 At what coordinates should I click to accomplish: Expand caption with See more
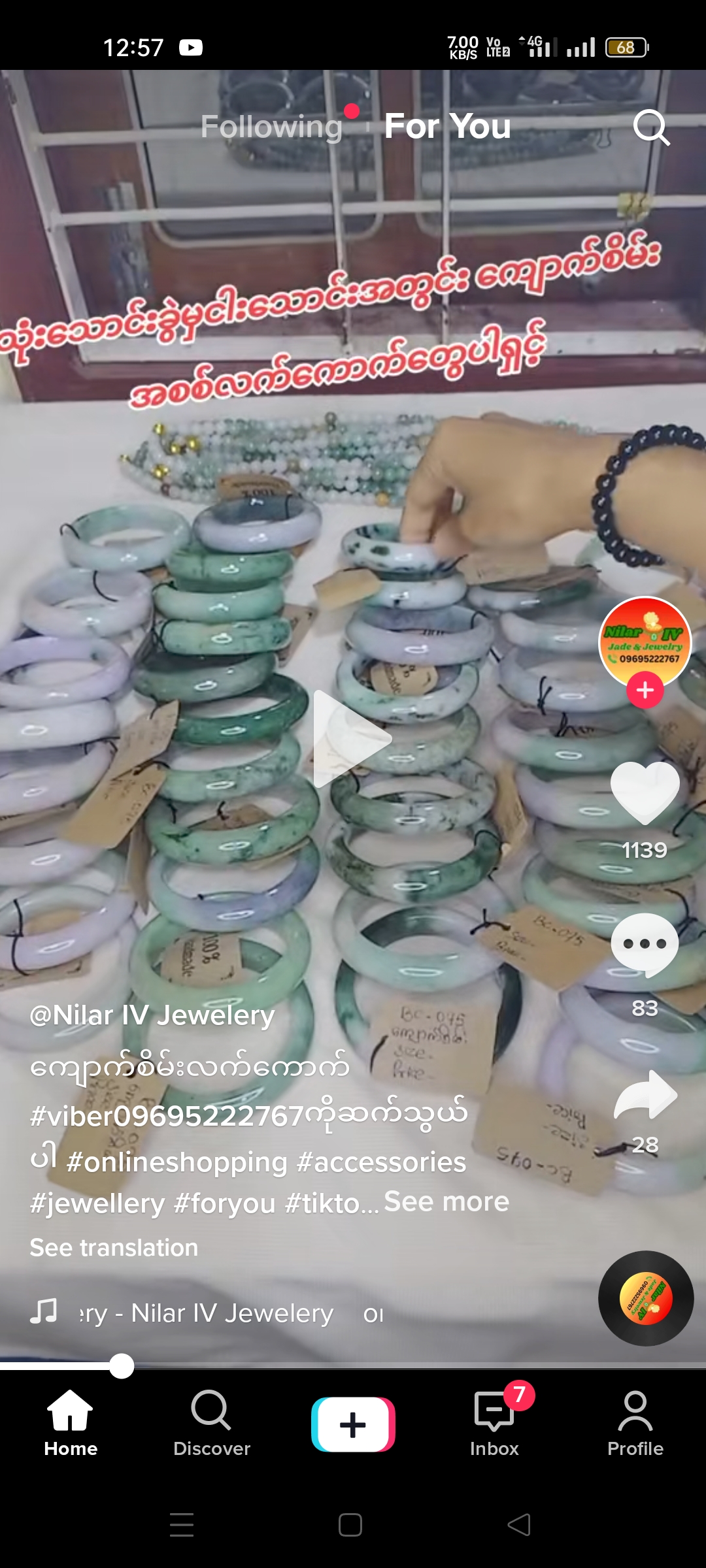[x=446, y=1201]
